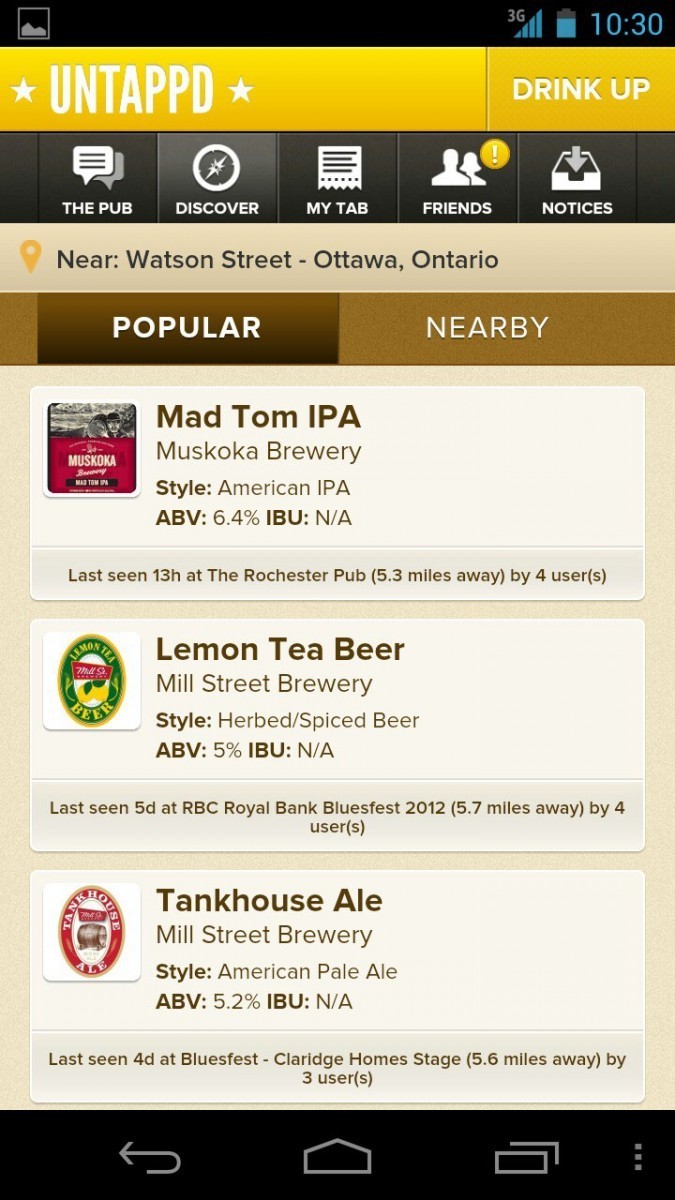Open the Discover section
This screenshot has height=1200, width=675.
coord(217,179)
